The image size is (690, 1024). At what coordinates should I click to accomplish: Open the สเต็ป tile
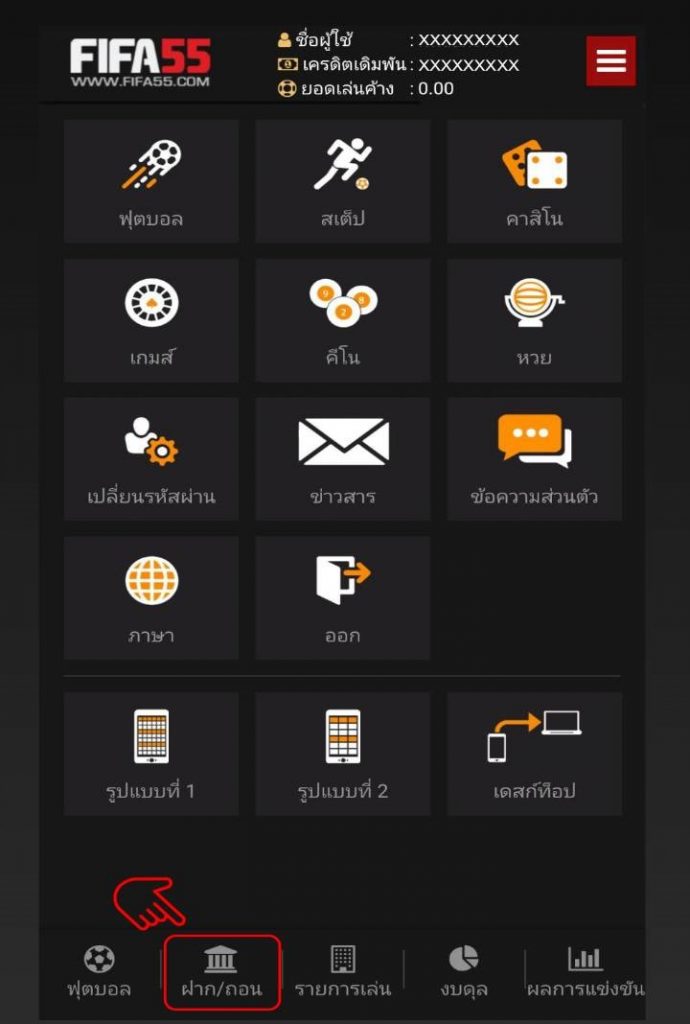point(342,181)
